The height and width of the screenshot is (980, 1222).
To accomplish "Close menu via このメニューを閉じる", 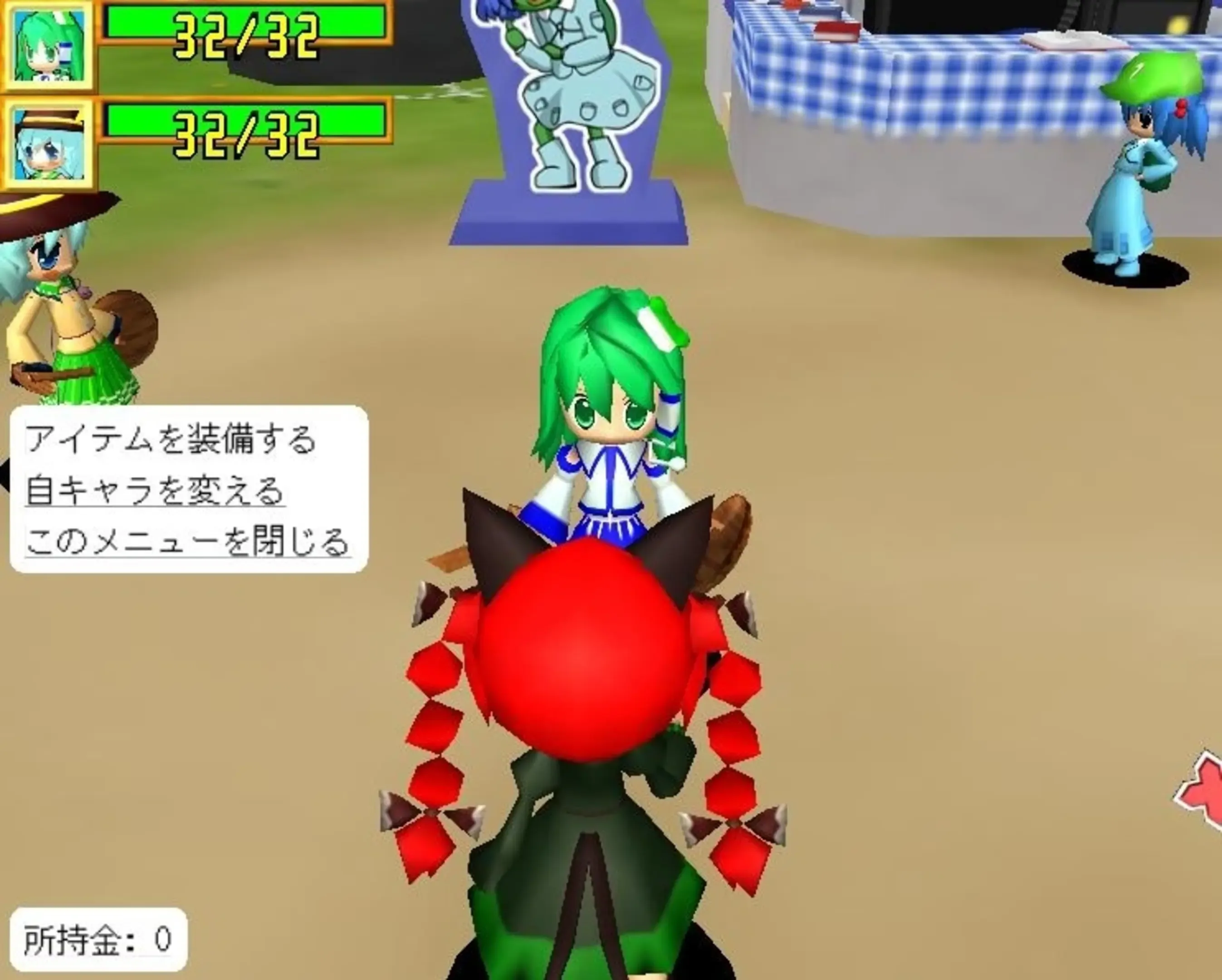I will (188, 541).
